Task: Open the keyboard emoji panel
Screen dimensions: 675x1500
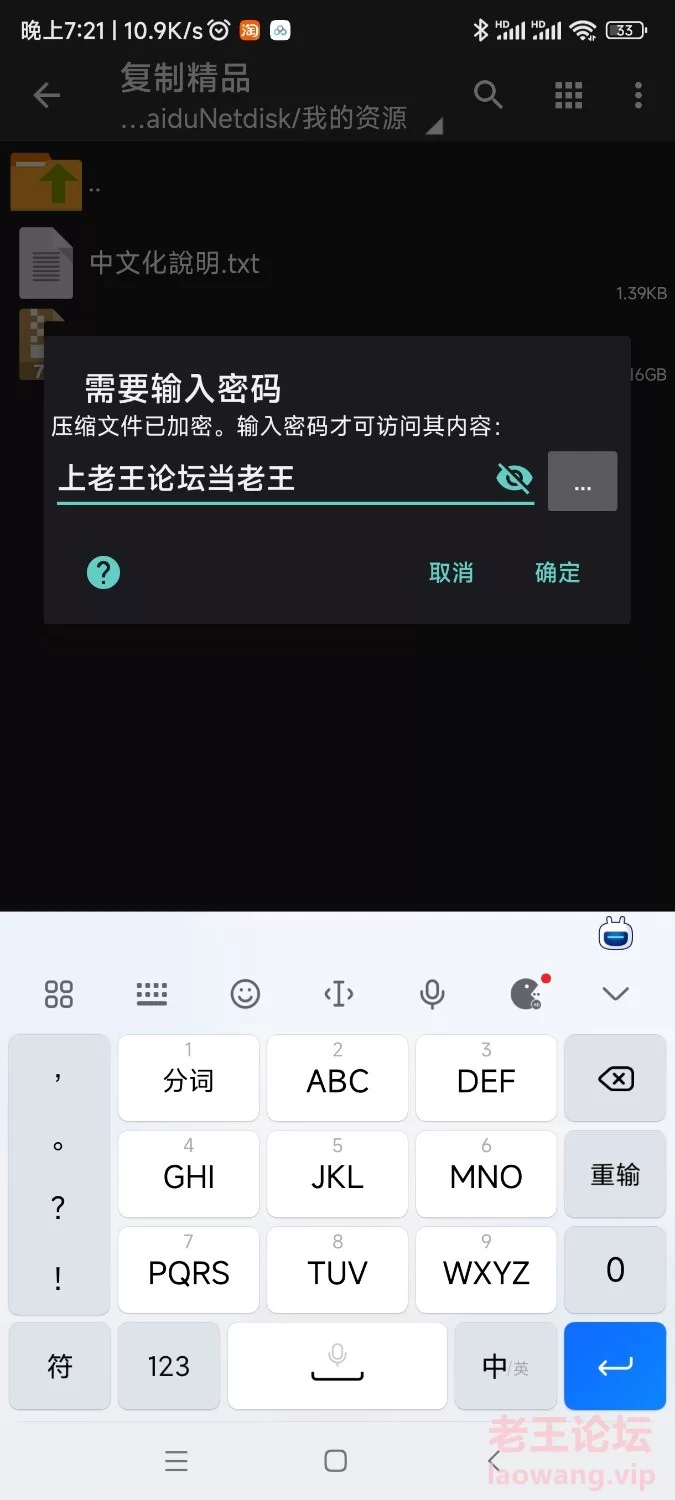Action: (245, 993)
